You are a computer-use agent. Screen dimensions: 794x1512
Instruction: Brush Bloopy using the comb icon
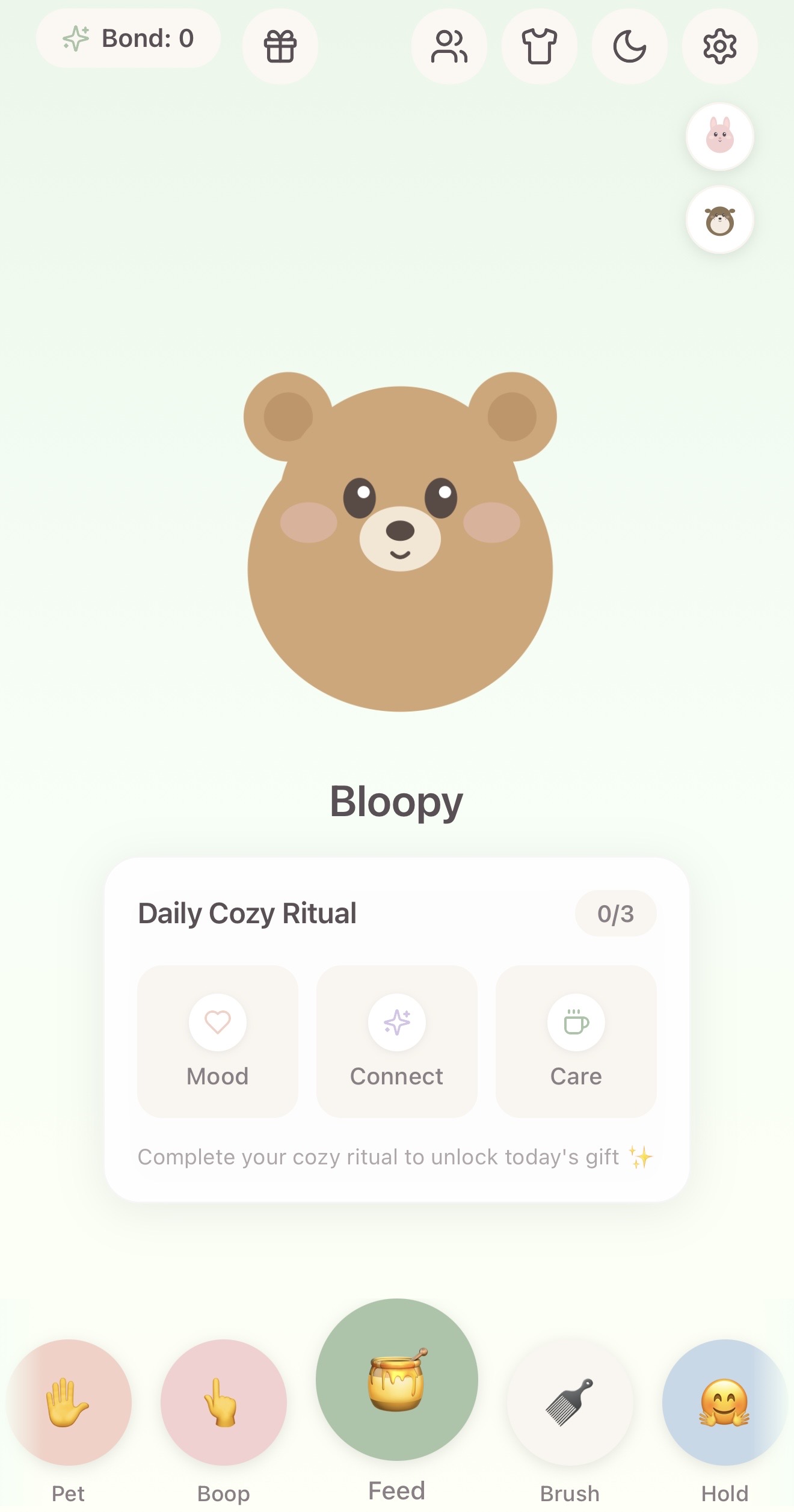pyautogui.click(x=570, y=1401)
